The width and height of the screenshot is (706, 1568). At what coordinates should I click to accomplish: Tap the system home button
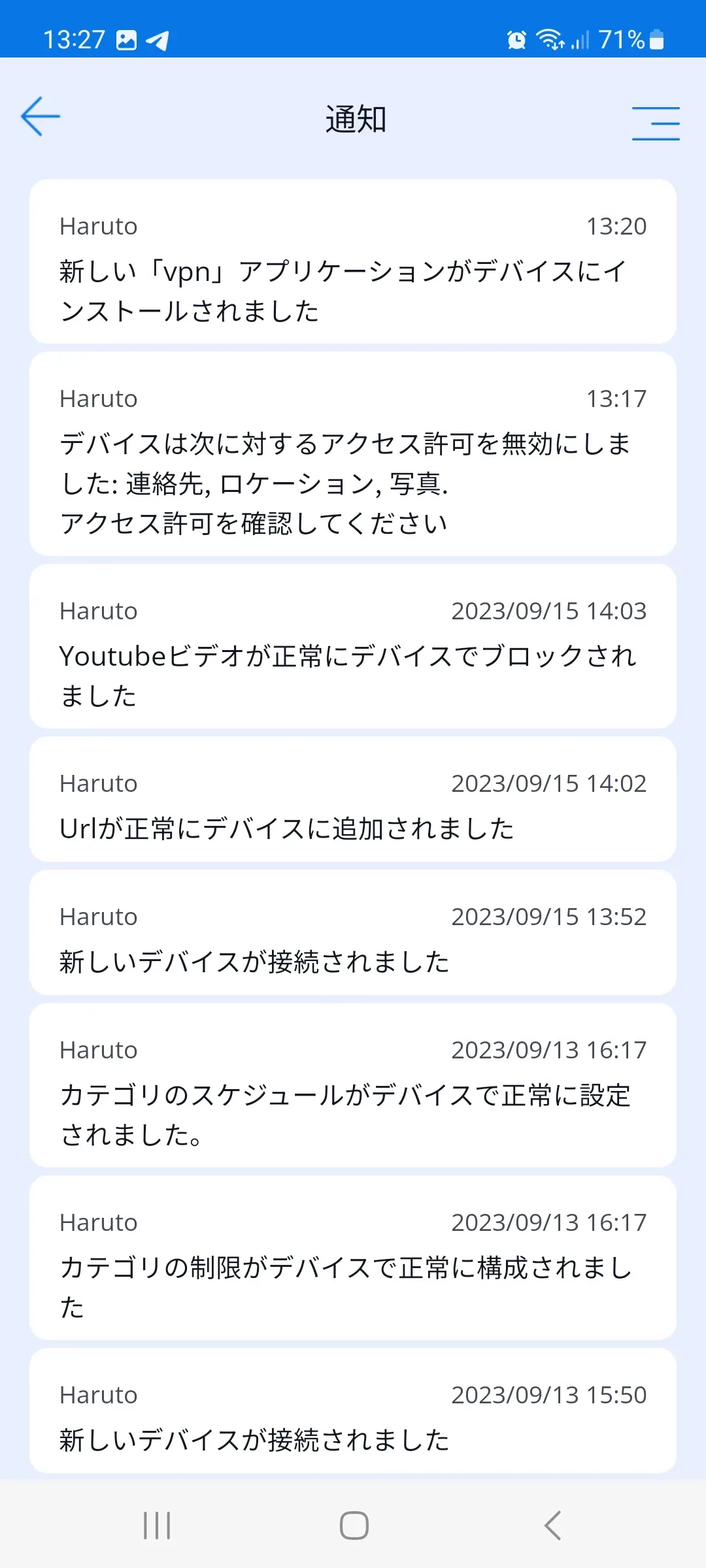tap(354, 1526)
